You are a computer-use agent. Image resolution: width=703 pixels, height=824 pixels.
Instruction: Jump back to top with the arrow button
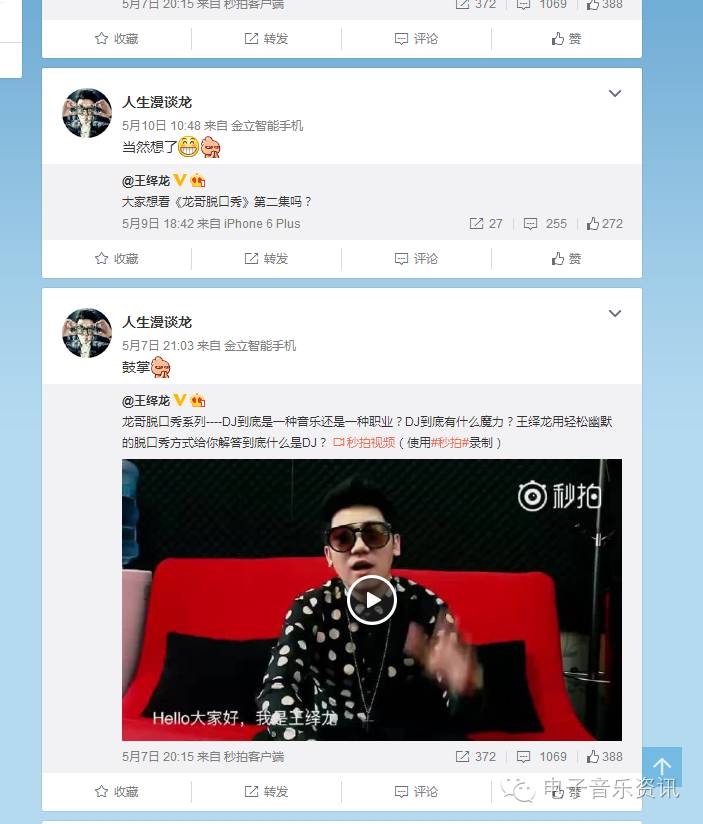click(662, 767)
